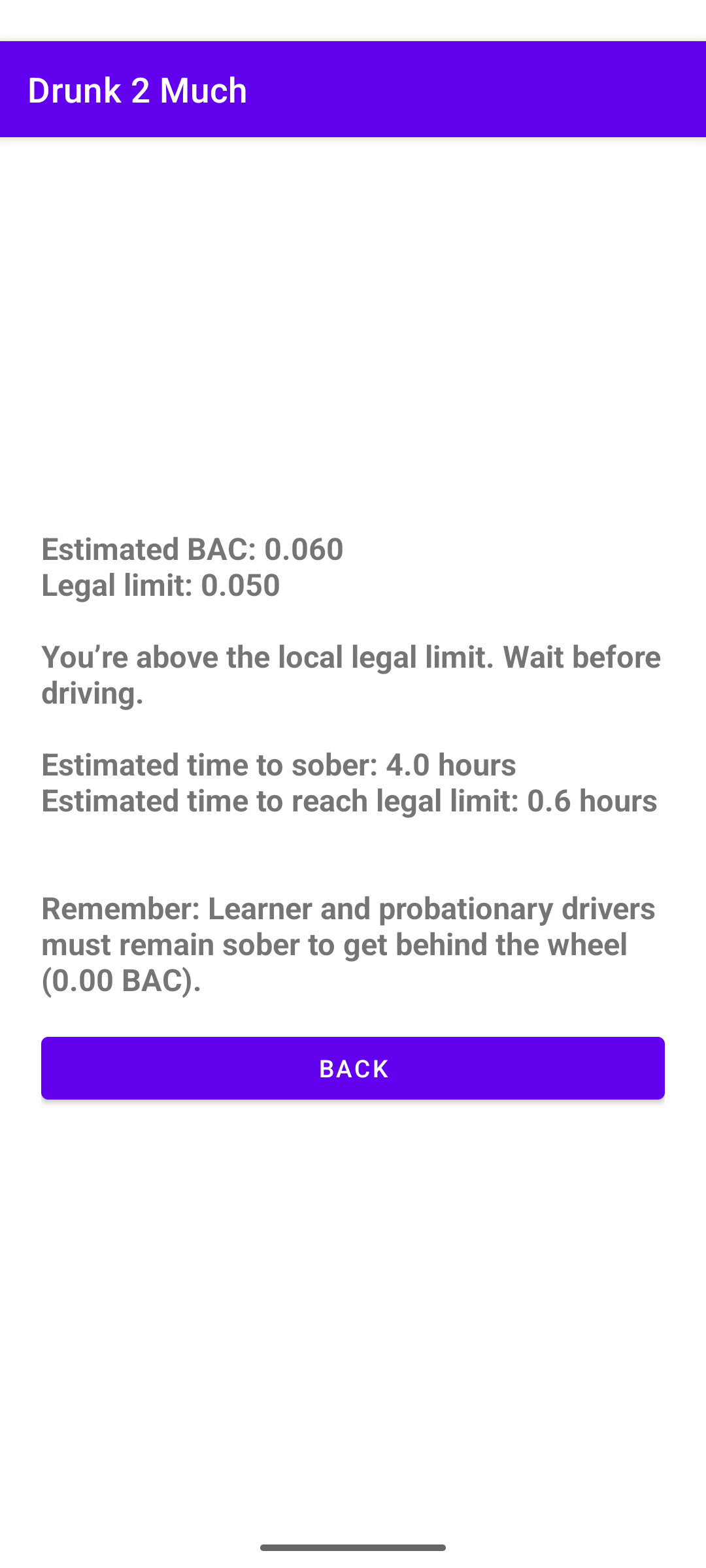Tap the (0.00 BAC) reminder text
Viewport: 706px width, 1568px height.
(x=120, y=979)
